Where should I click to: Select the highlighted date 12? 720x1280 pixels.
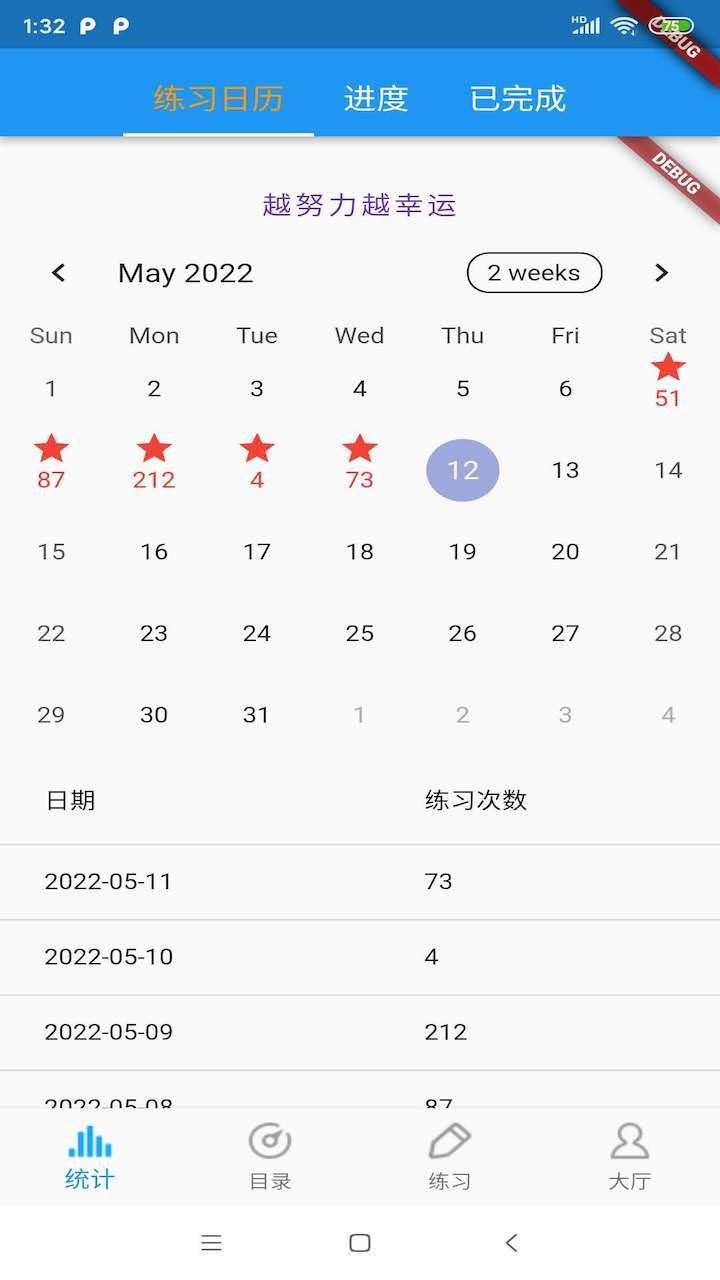pos(463,470)
